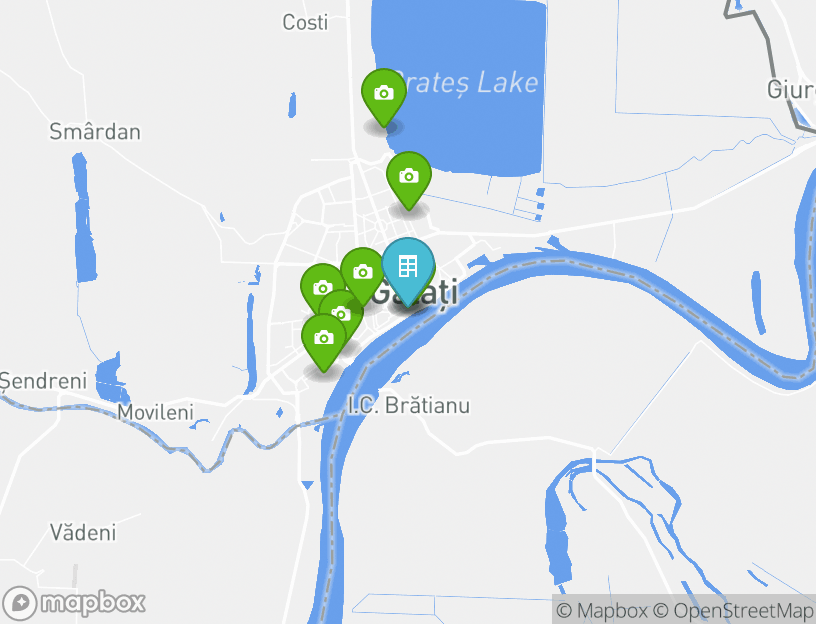Open the camera pin beside the blue building pin
This screenshot has width=816, height=624.
point(362,272)
